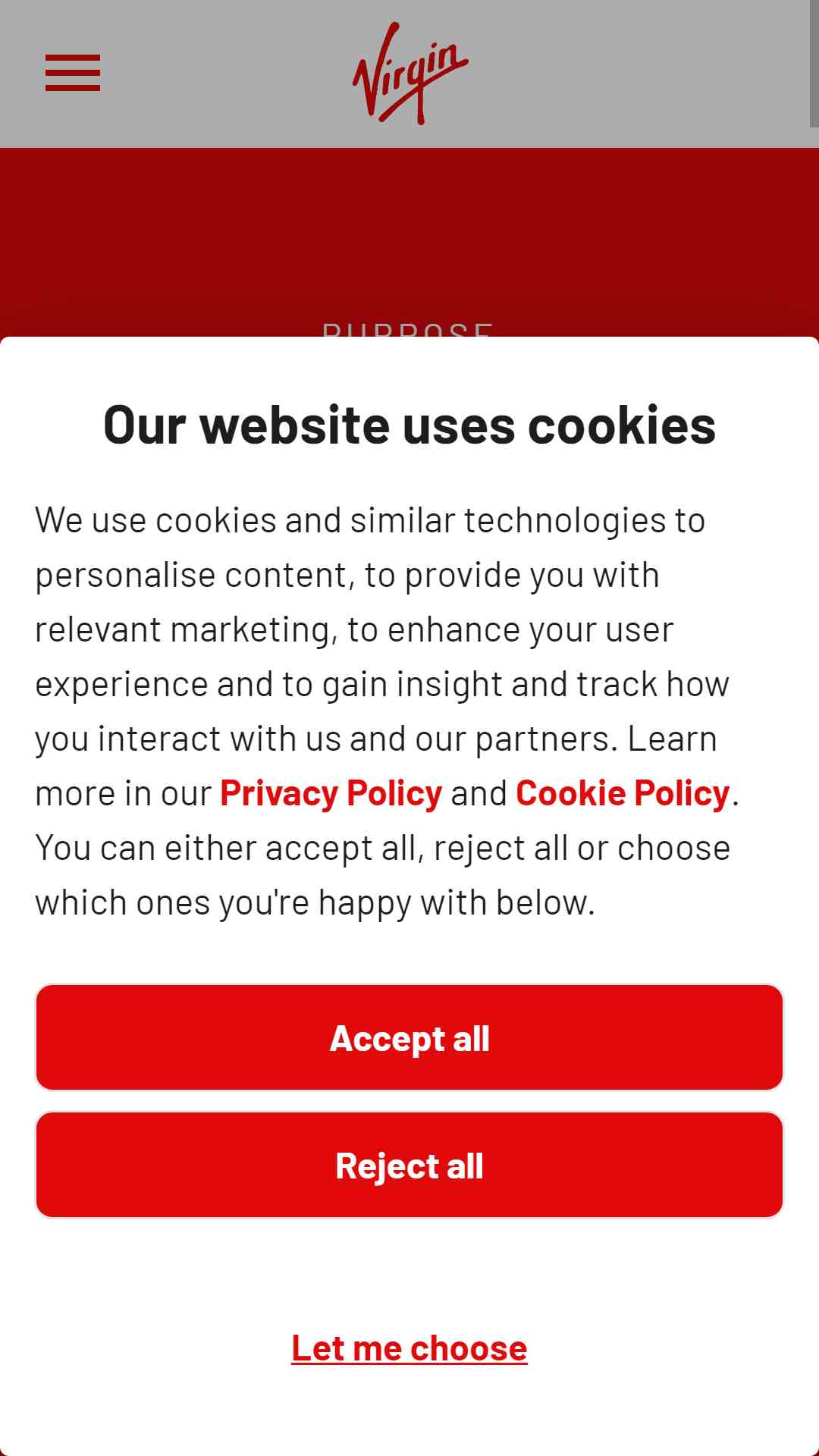
Task: Tap the Reject all button
Action: [409, 1165]
